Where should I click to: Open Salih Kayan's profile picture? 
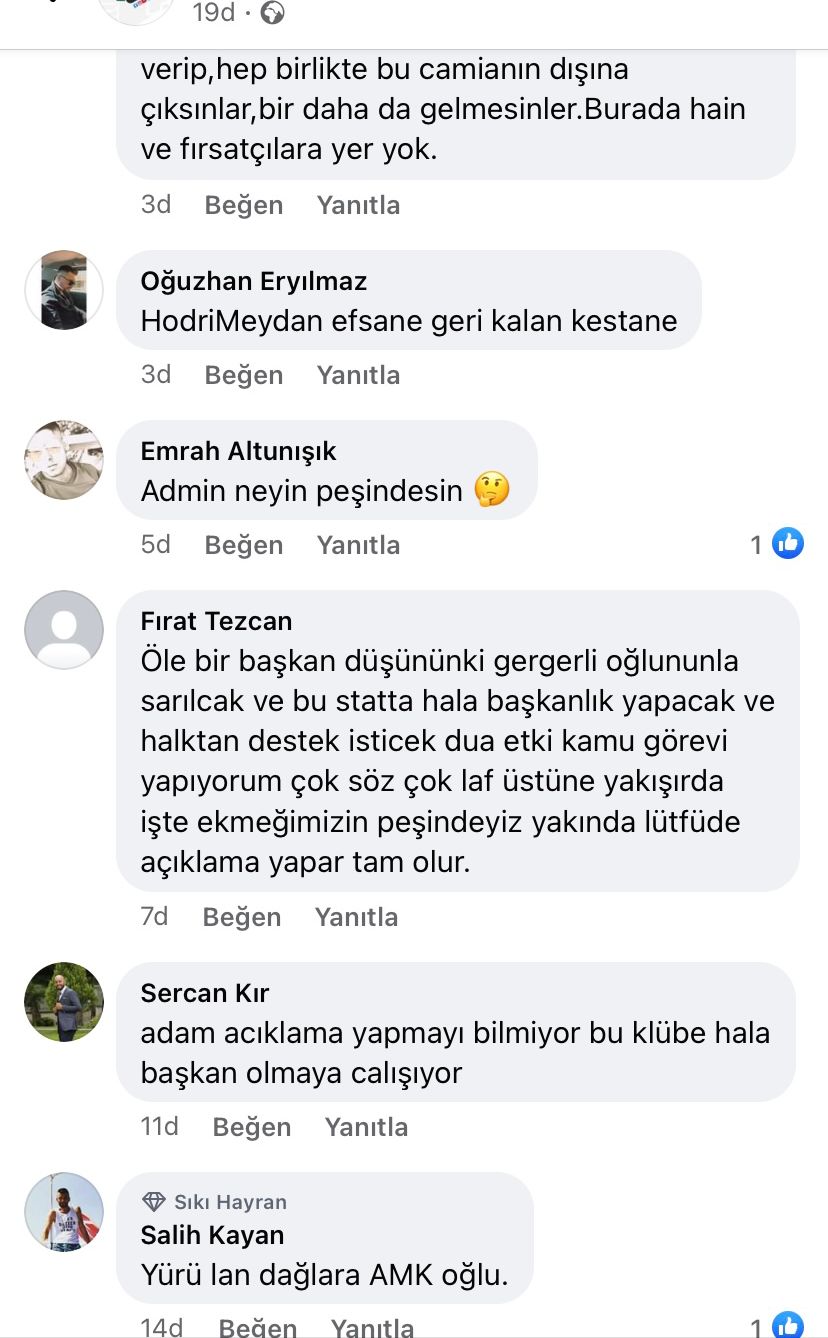click(64, 1212)
